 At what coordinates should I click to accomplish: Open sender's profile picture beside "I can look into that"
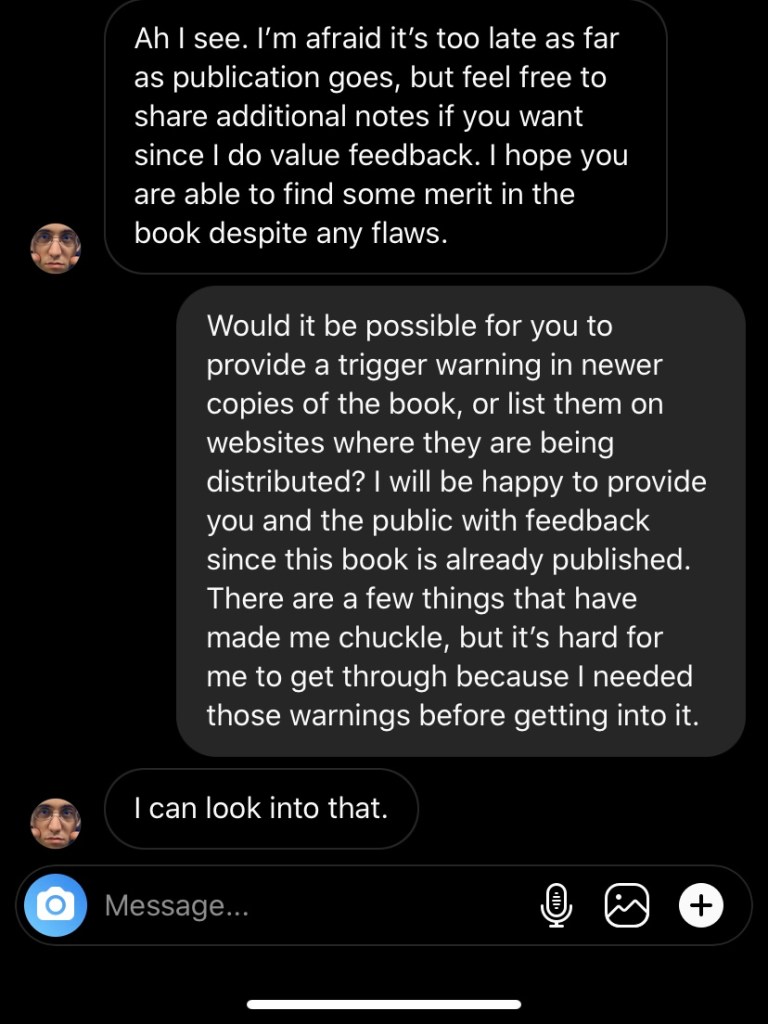56,823
